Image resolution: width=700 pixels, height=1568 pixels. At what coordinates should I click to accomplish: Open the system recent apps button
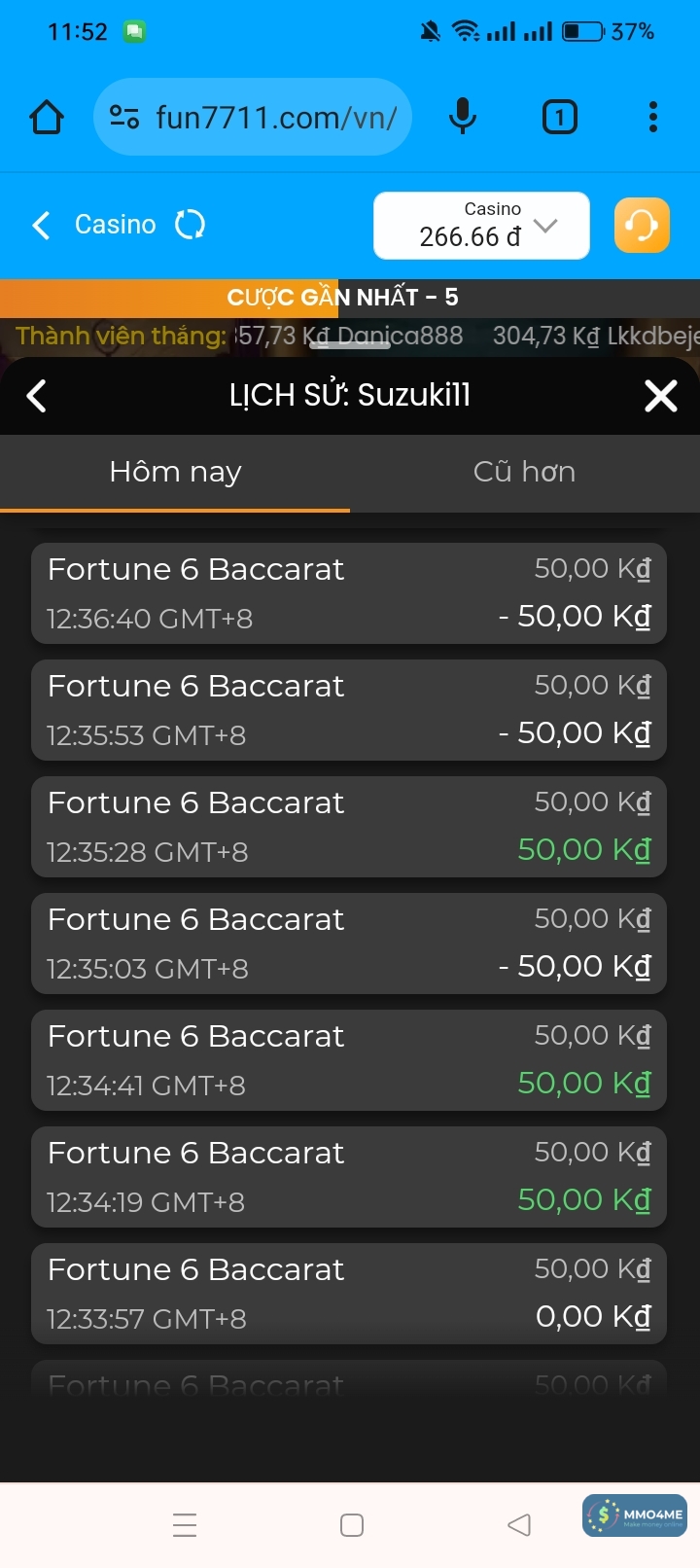pyautogui.click(x=185, y=1524)
